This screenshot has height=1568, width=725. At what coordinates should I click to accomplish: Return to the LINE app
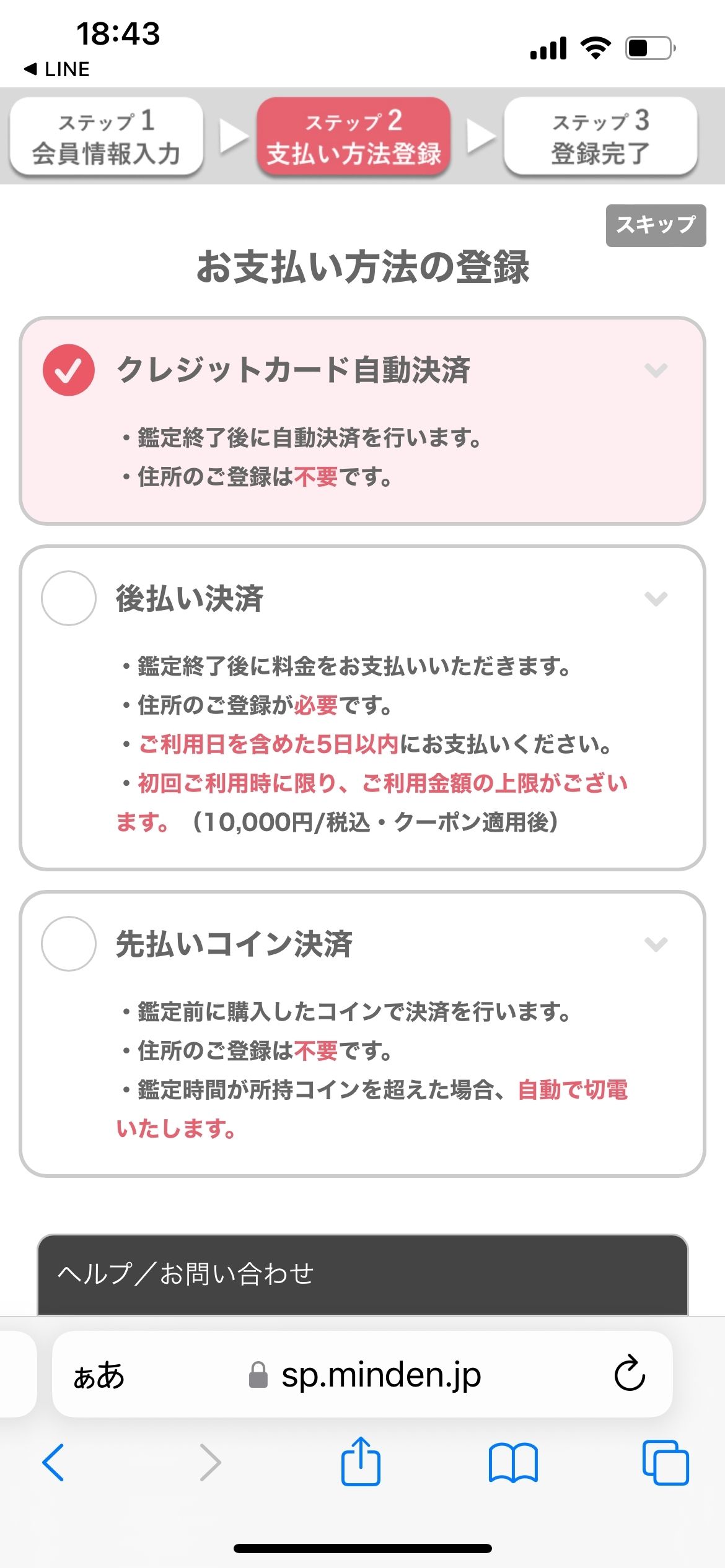click(57, 69)
